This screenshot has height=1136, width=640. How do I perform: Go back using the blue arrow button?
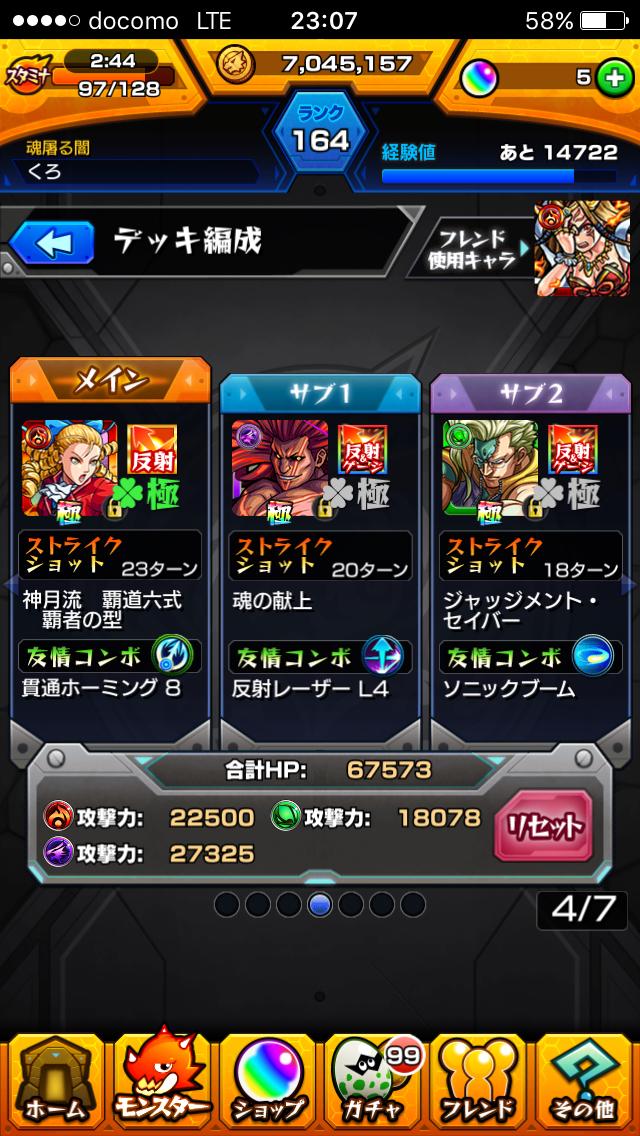pyautogui.click(x=52, y=243)
